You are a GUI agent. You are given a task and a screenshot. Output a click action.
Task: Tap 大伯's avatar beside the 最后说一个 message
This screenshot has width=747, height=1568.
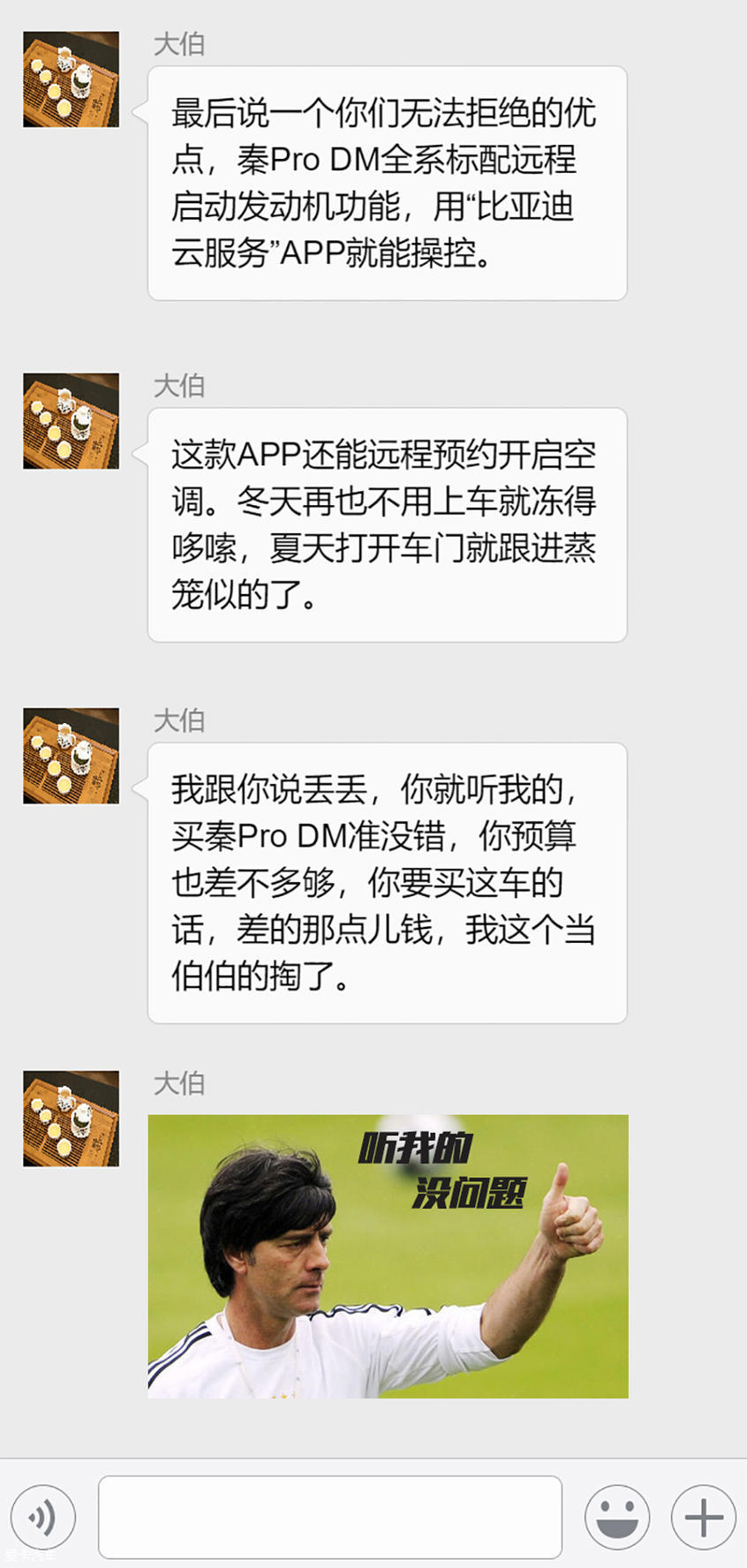[x=71, y=79]
